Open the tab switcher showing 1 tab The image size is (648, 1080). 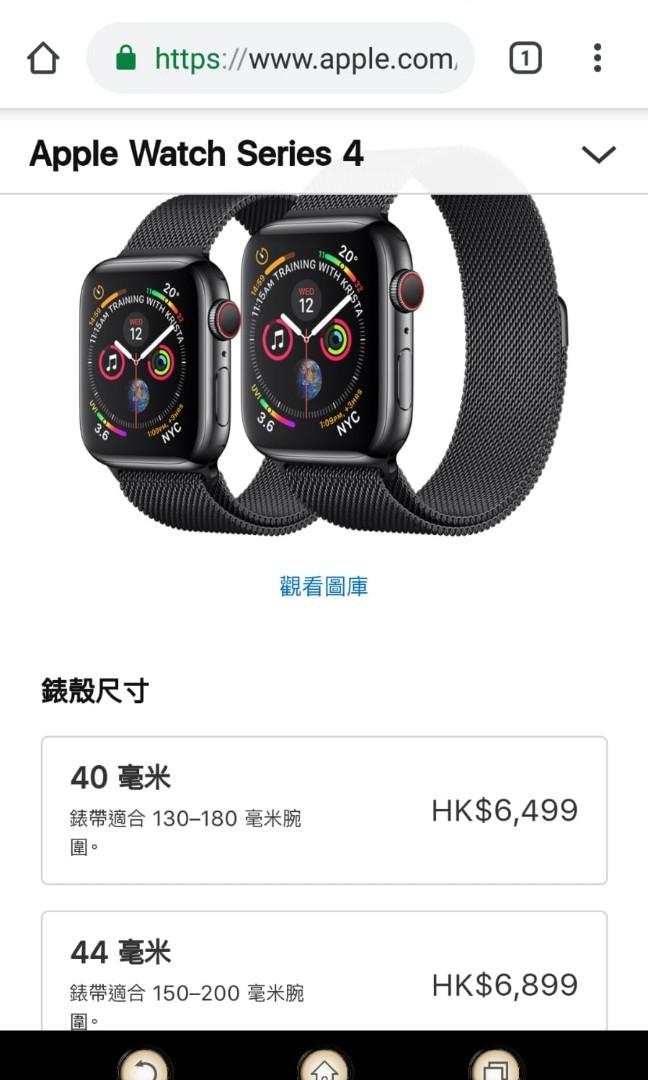tap(525, 59)
